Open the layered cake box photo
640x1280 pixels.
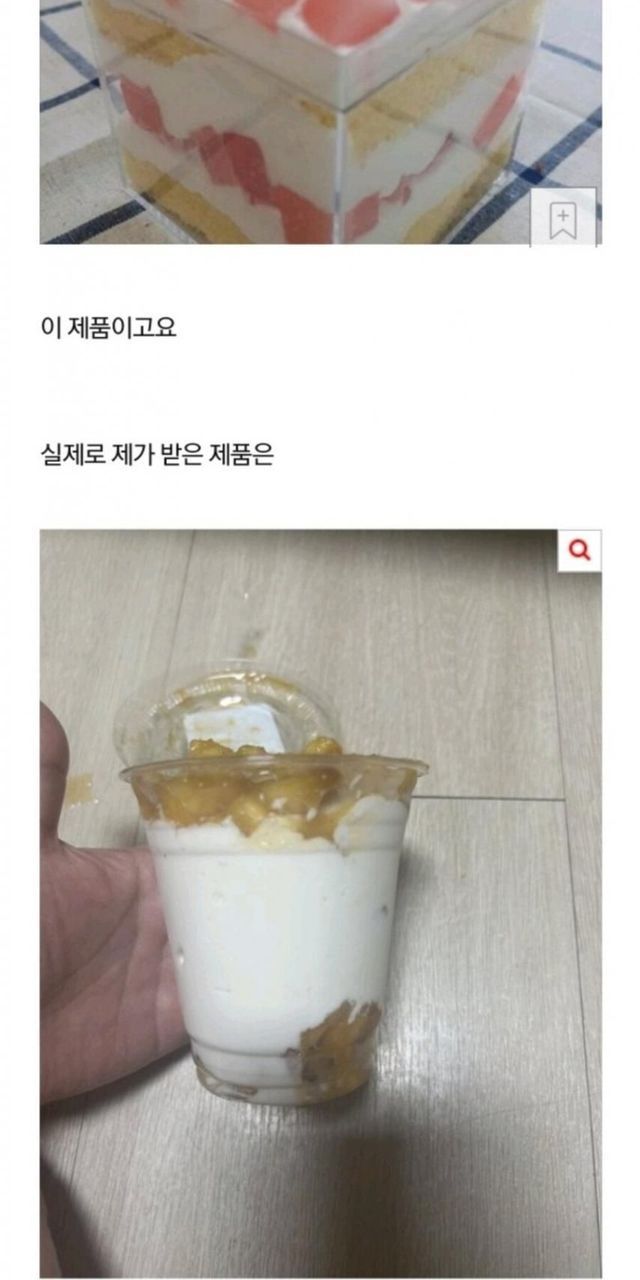300,120
